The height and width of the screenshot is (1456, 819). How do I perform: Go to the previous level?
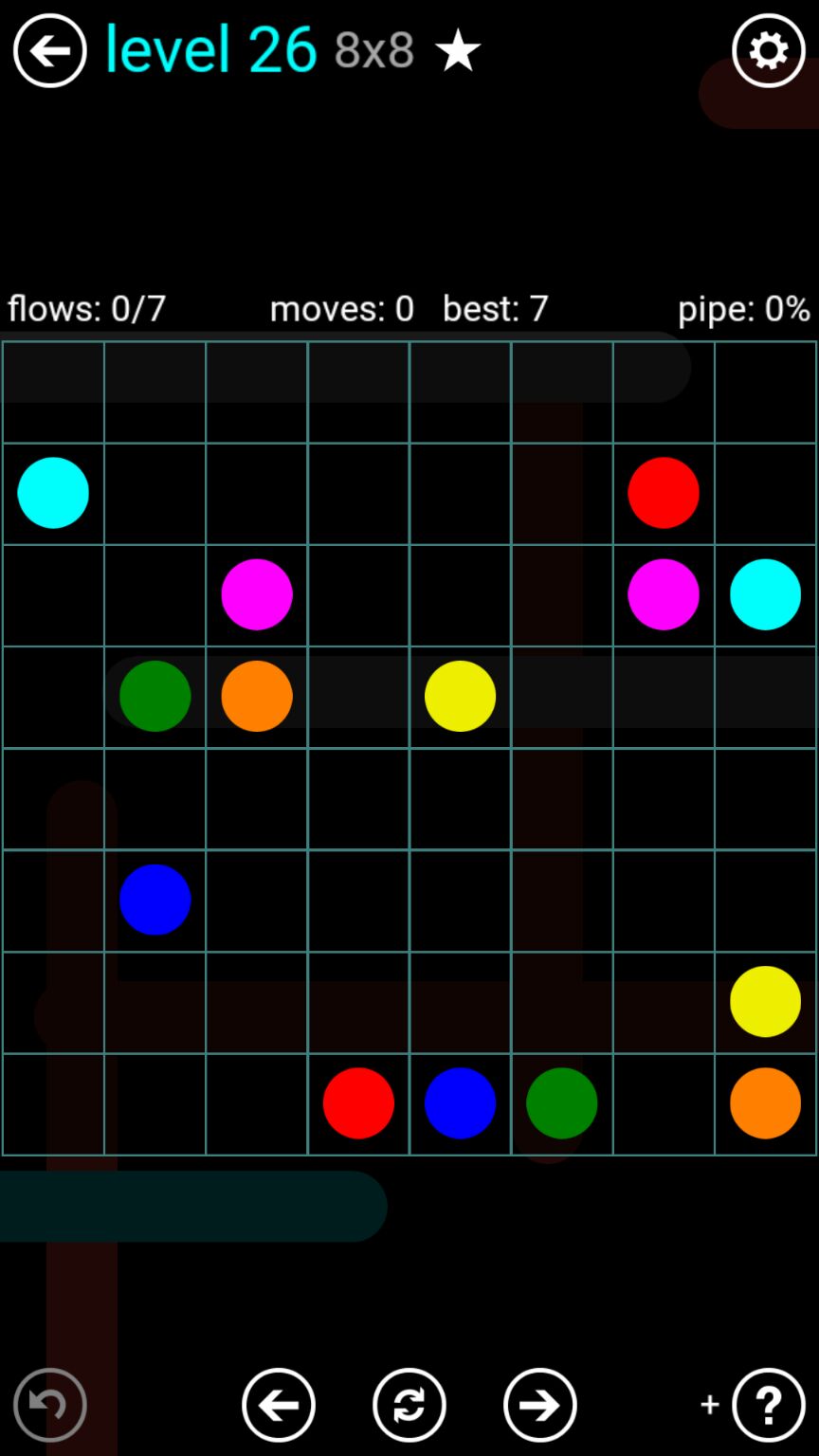[x=279, y=1404]
